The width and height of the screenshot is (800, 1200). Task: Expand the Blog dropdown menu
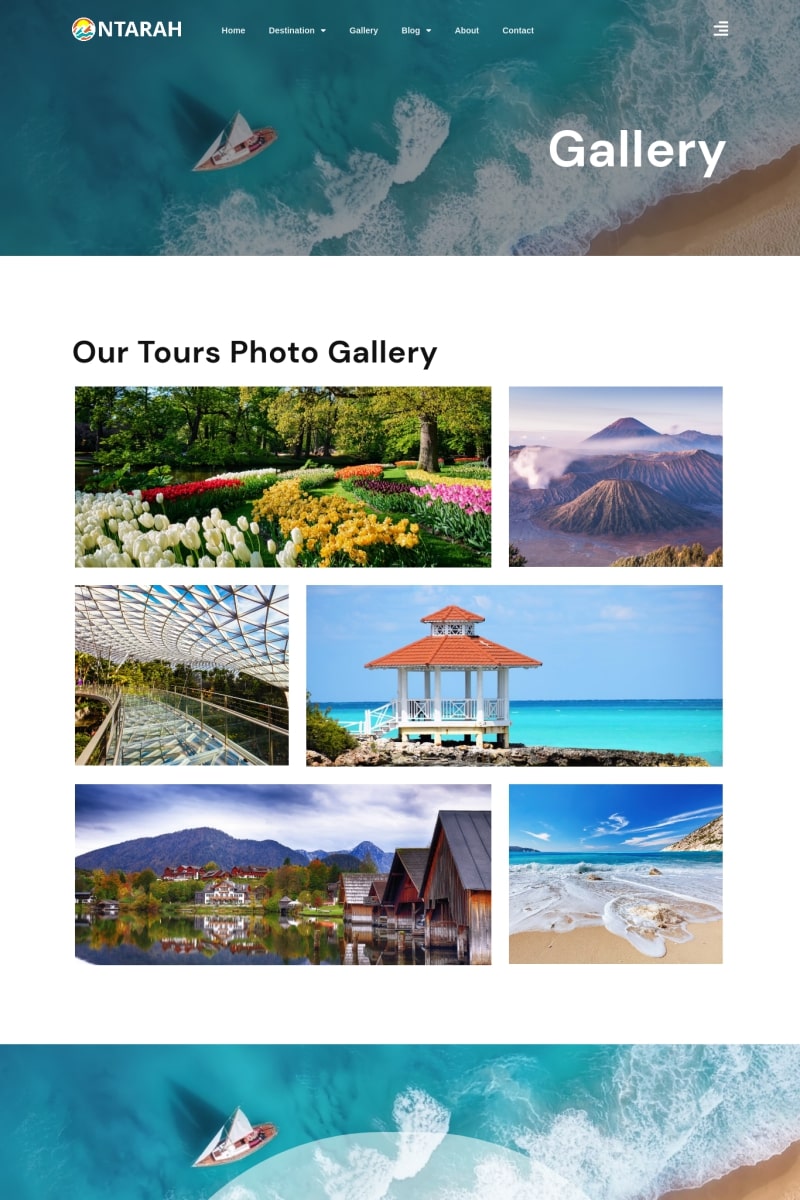pyautogui.click(x=416, y=31)
